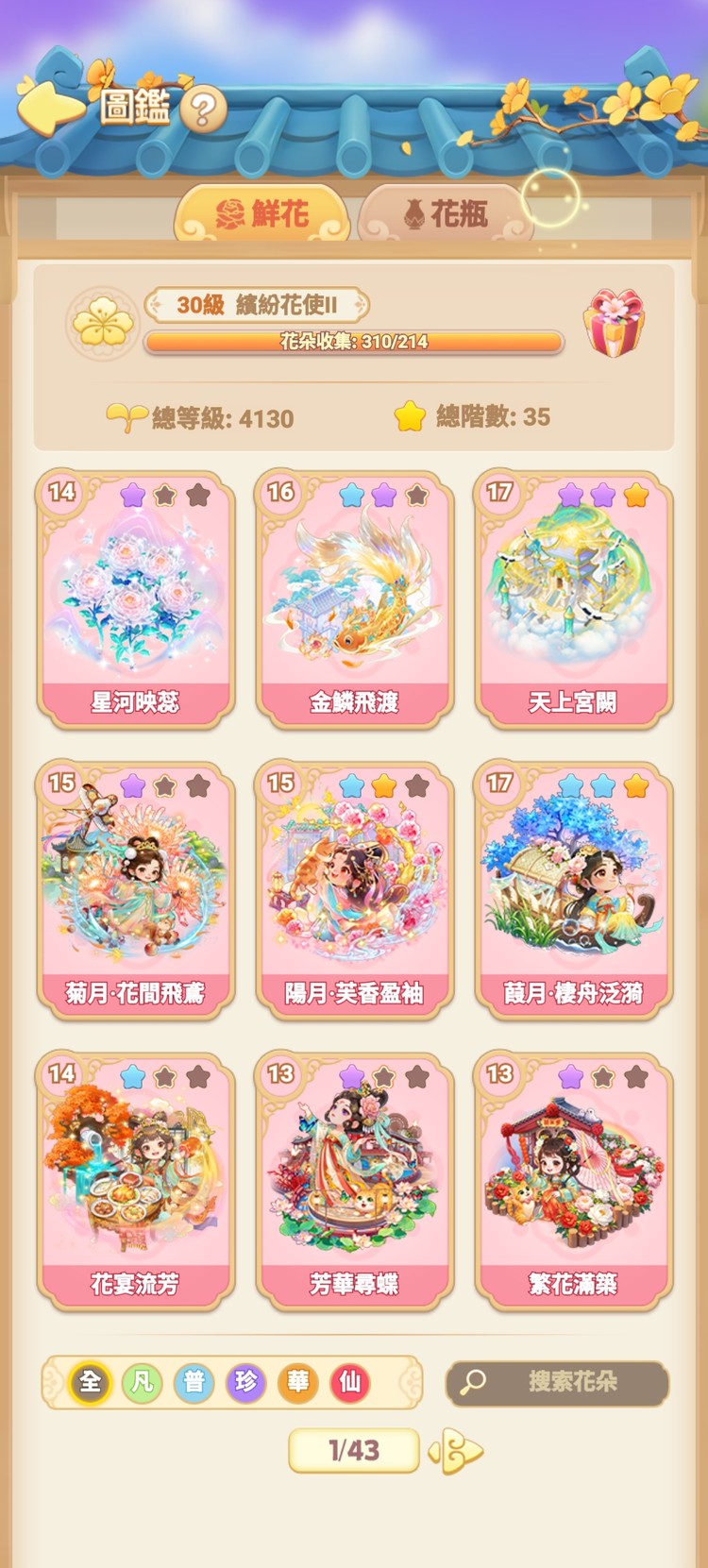This screenshot has width=708, height=1568.
Task: Open the 星河映嫣 flower card
Action: [x=134, y=595]
